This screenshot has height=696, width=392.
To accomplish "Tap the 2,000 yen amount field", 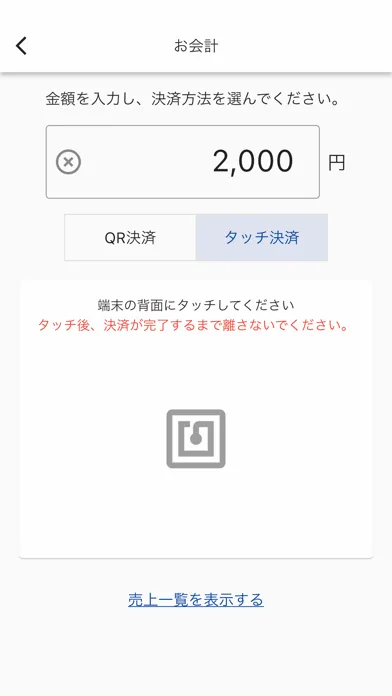I will 182,162.
